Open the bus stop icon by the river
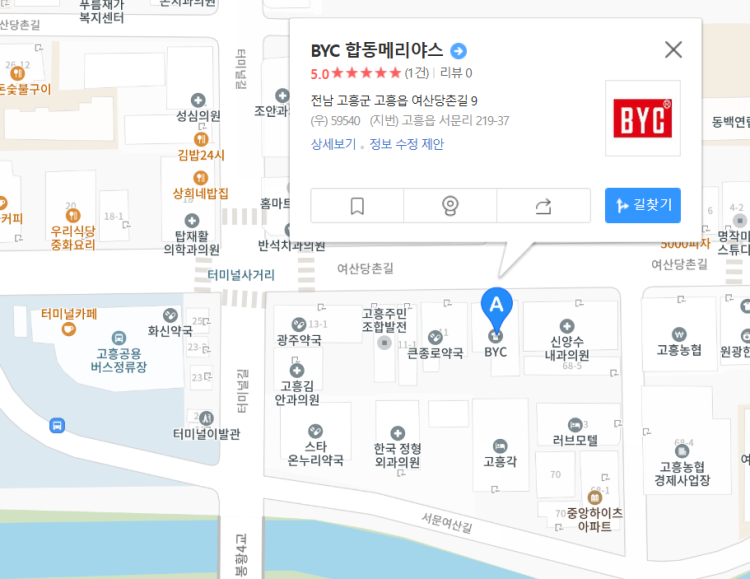The width and height of the screenshot is (750, 579). pyautogui.click(x=57, y=425)
